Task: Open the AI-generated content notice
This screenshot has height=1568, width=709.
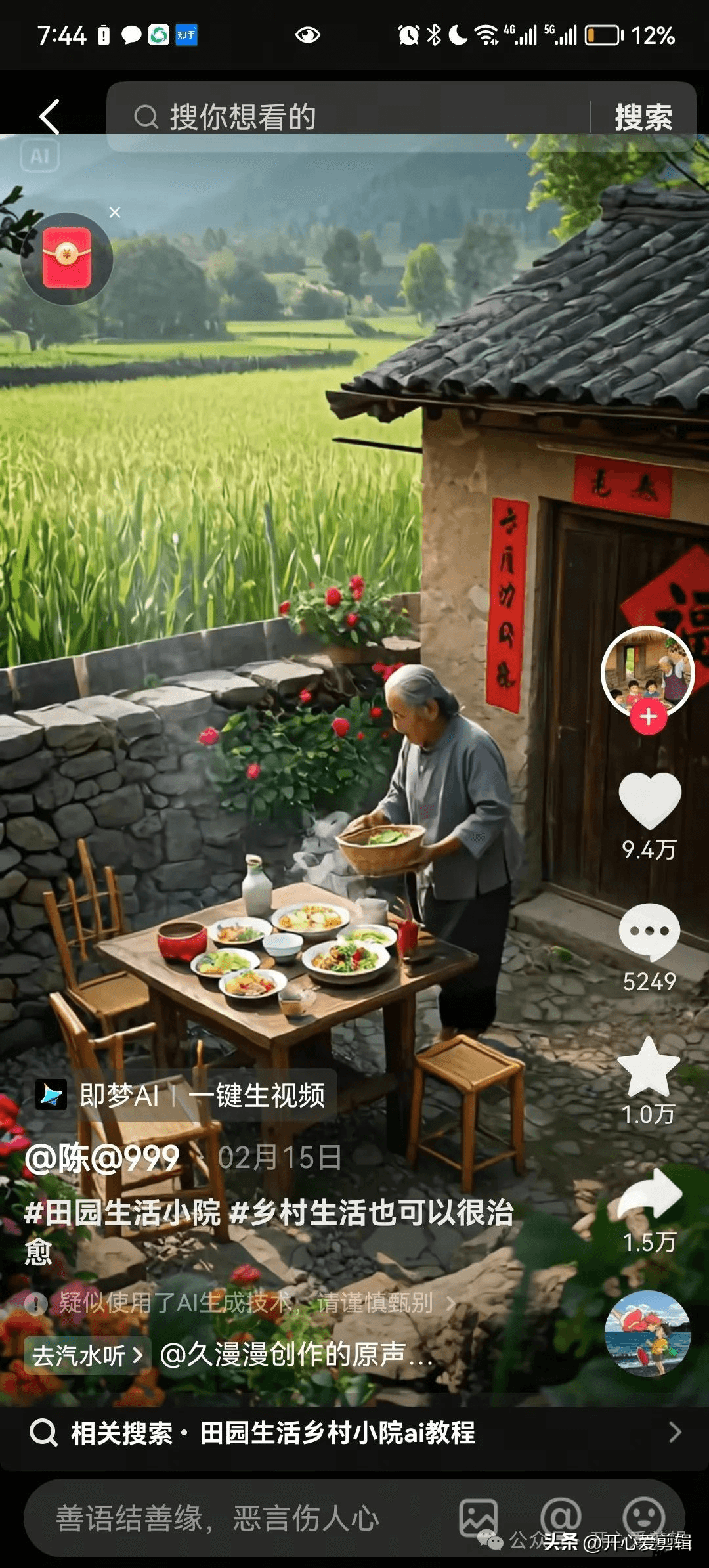Action: point(240,1302)
